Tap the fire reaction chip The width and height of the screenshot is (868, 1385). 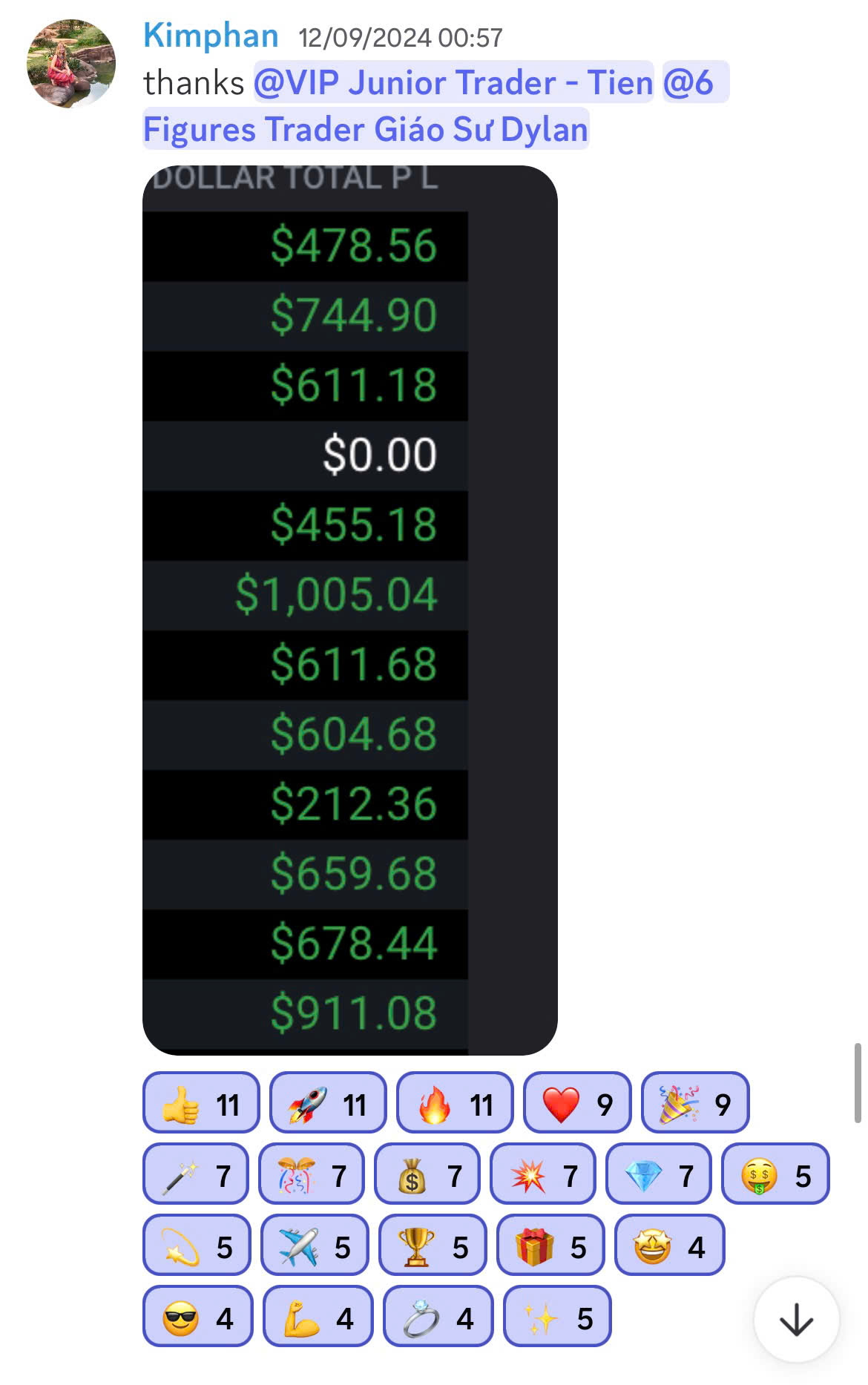click(x=454, y=1102)
